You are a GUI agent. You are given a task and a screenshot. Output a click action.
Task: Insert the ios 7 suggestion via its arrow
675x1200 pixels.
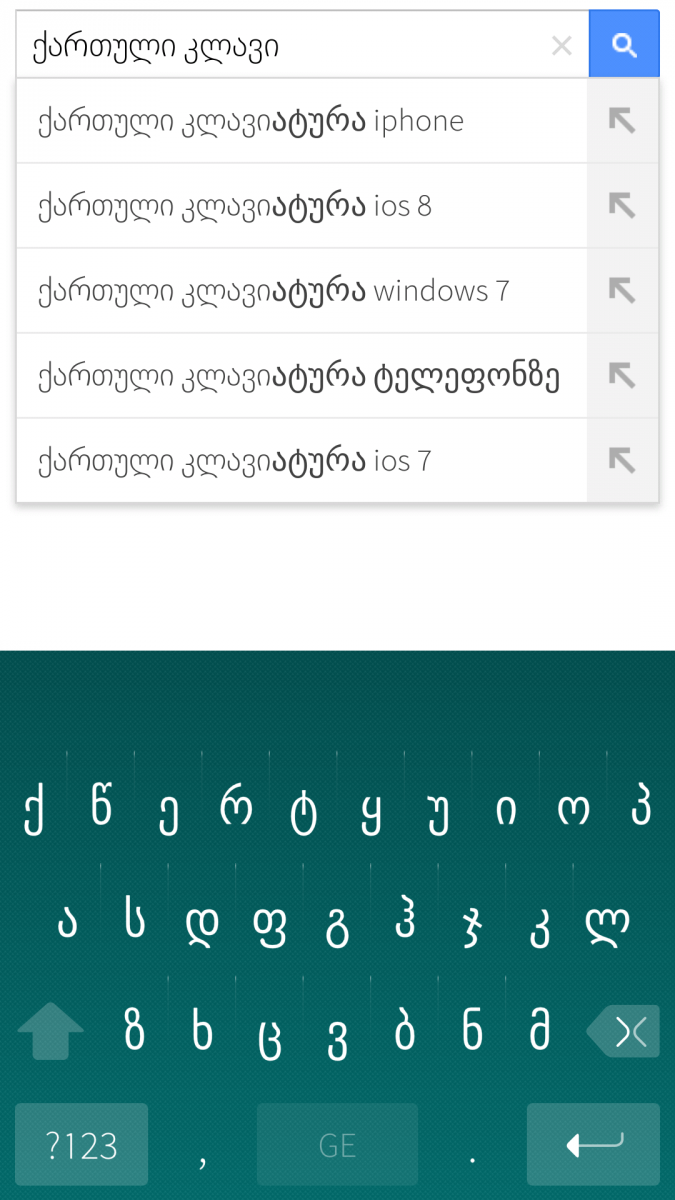coord(622,461)
